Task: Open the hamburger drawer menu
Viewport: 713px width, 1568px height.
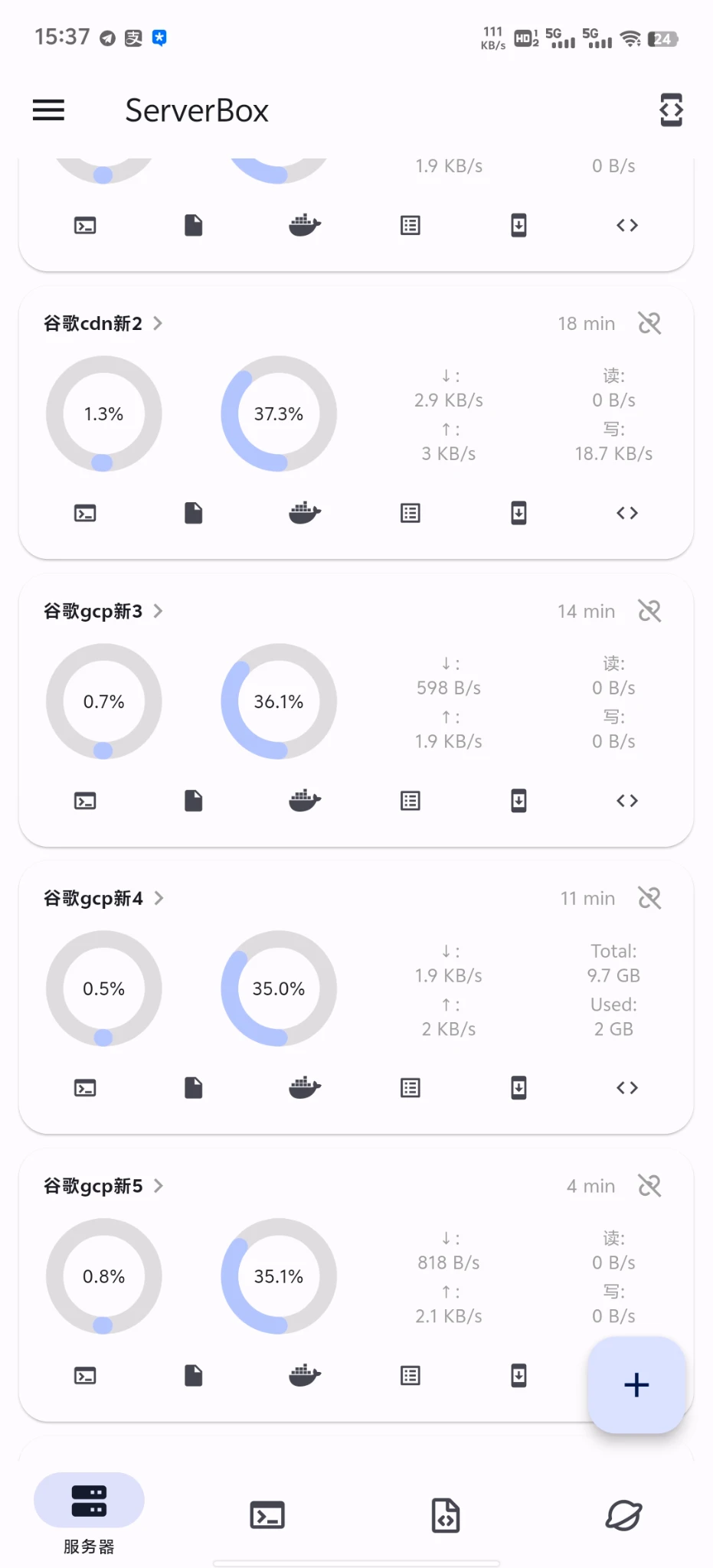Action: pyautogui.click(x=48, y=110)
